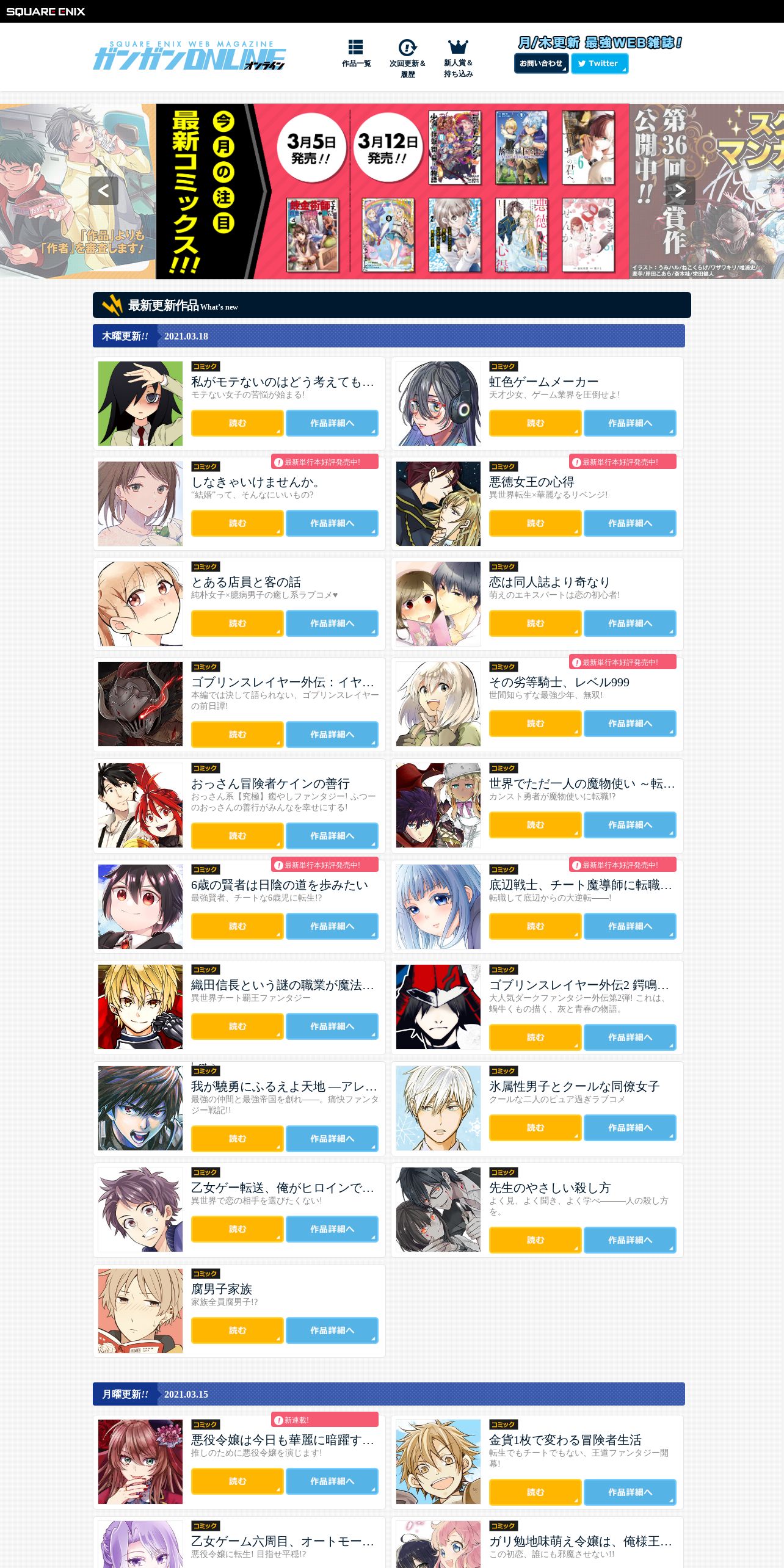Open 新人賞＆持ち込み page
784x1568 pixels.
point(458,59)
